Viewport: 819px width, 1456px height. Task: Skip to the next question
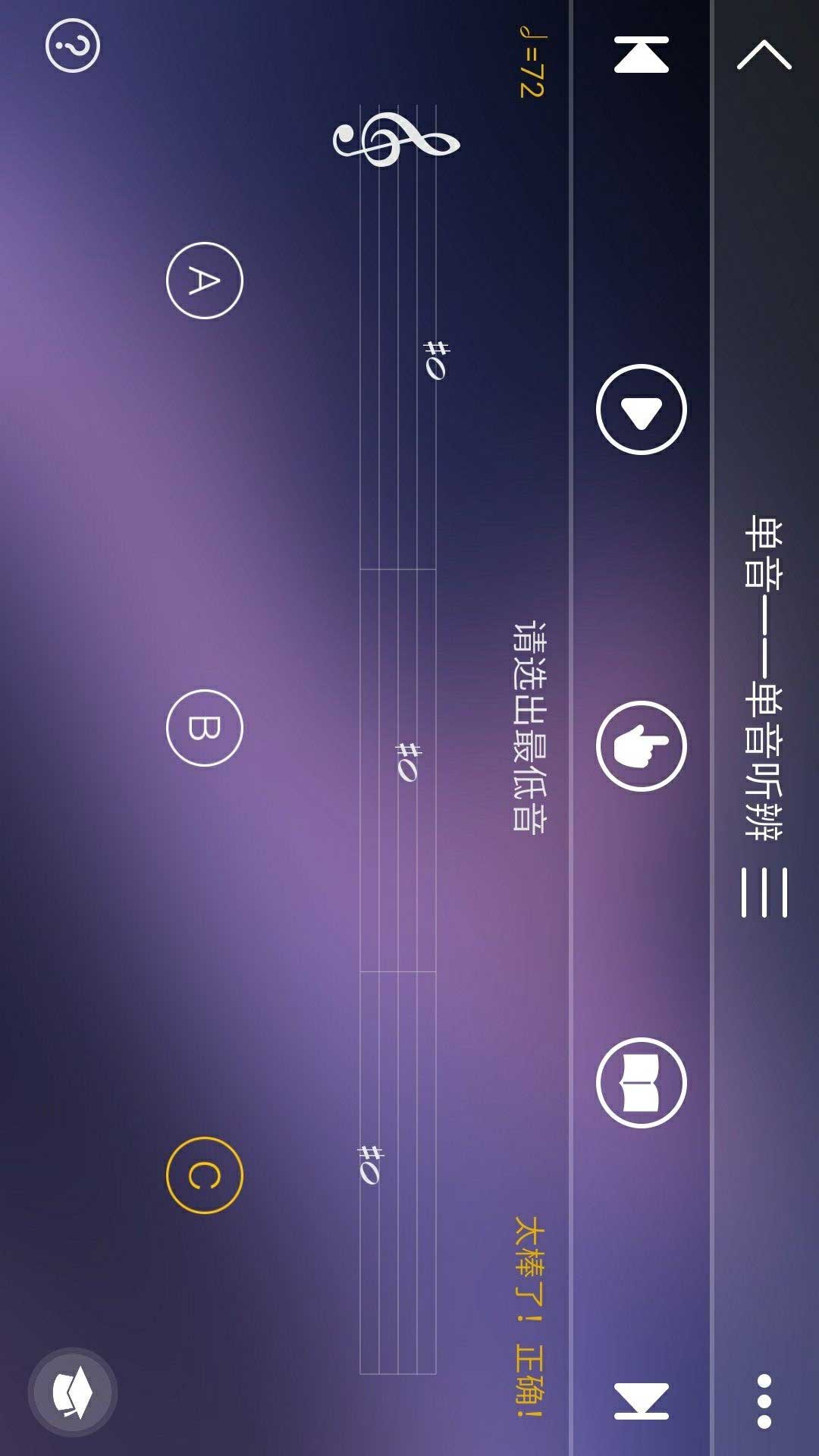tap(642, 1401)
